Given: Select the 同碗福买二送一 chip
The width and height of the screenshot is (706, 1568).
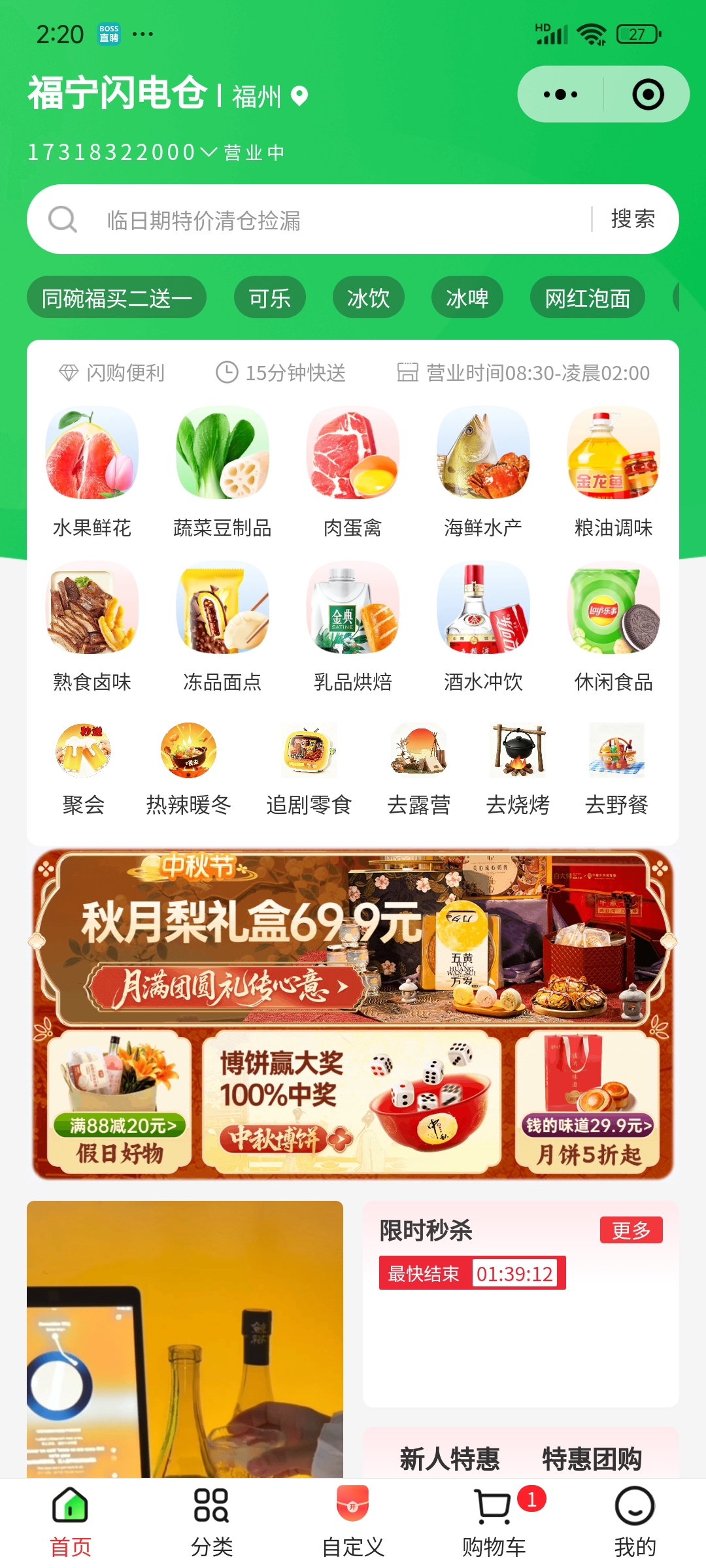Looking at the screenshot, I should coord(116,298).
